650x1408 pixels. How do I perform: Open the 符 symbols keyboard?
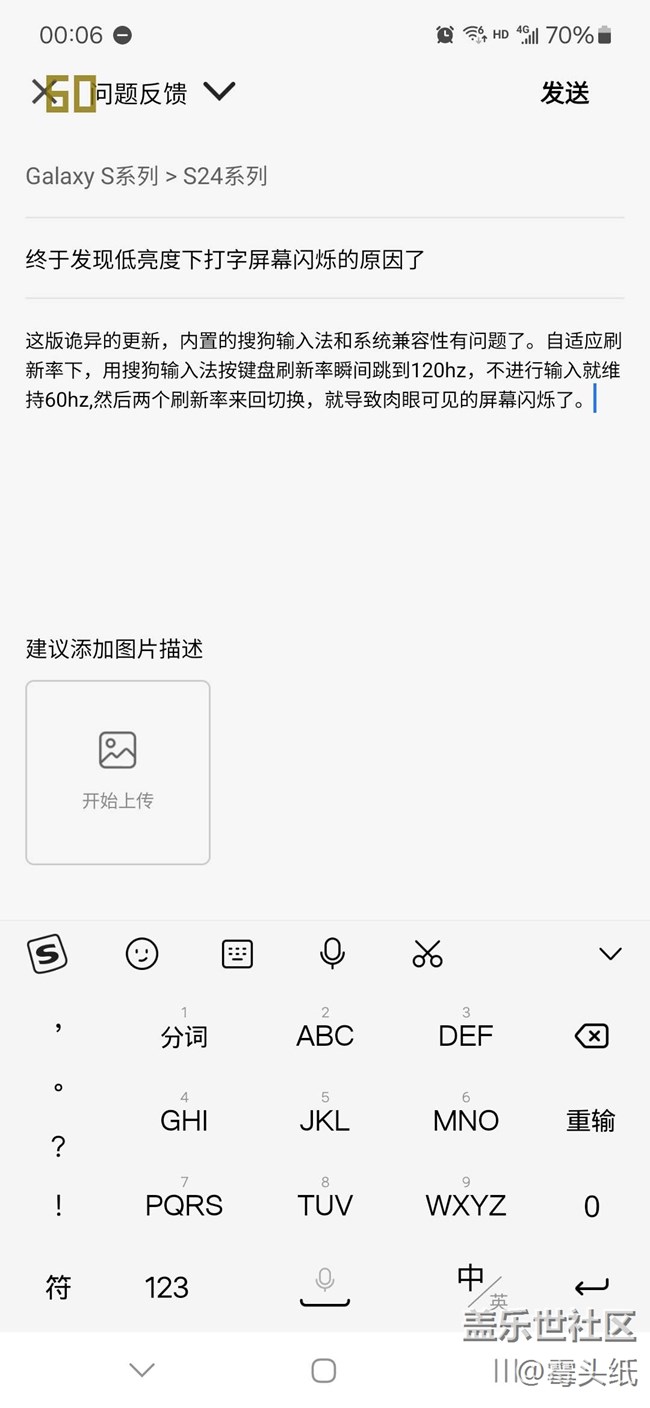click(58, 1287)
